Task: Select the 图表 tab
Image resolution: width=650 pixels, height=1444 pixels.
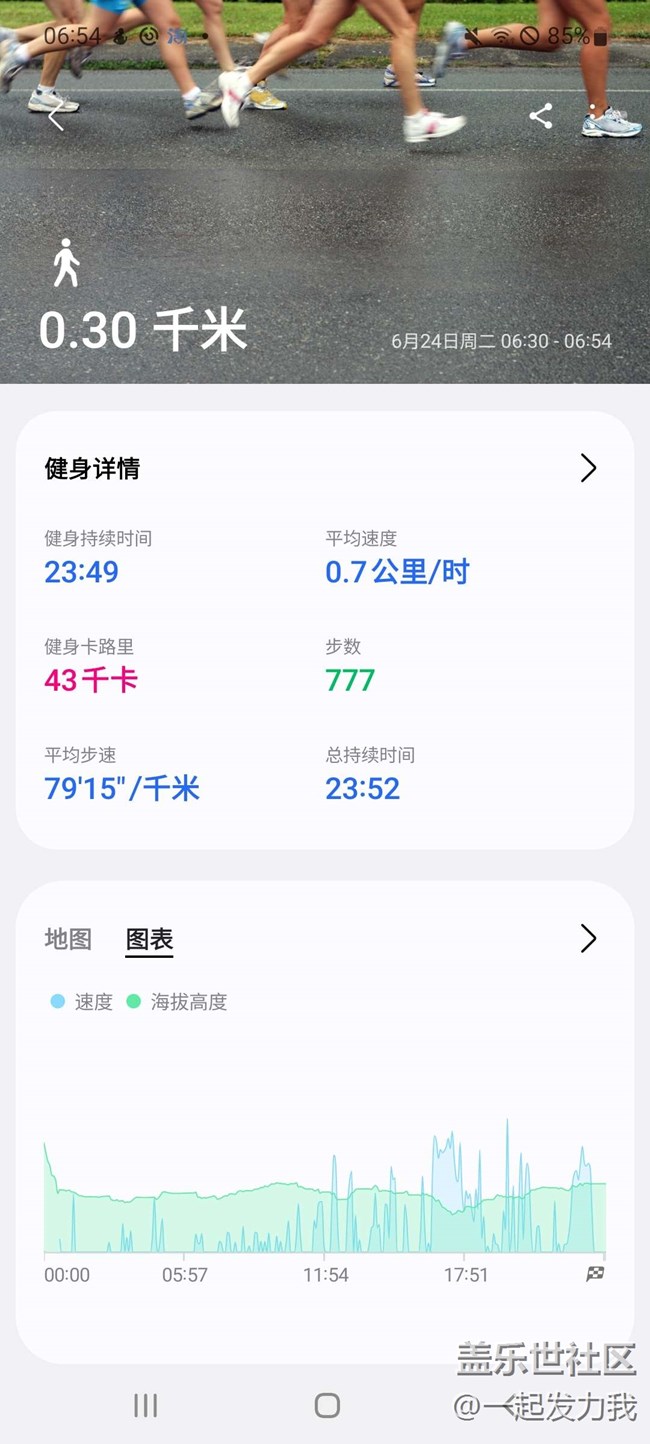Action: pyautogui.click(x=149, y=939)
